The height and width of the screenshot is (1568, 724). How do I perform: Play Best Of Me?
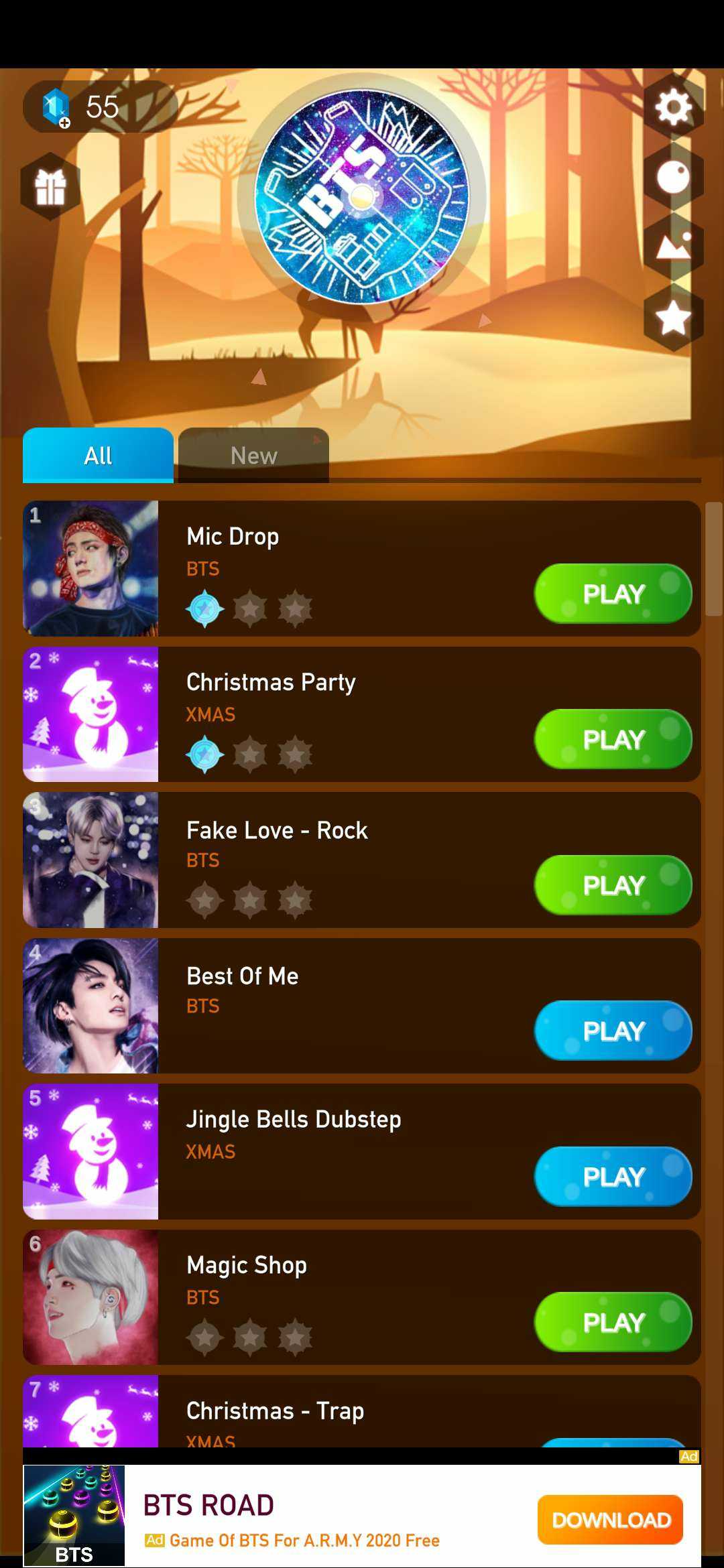pyautogui.click(x=613, y=1031)
